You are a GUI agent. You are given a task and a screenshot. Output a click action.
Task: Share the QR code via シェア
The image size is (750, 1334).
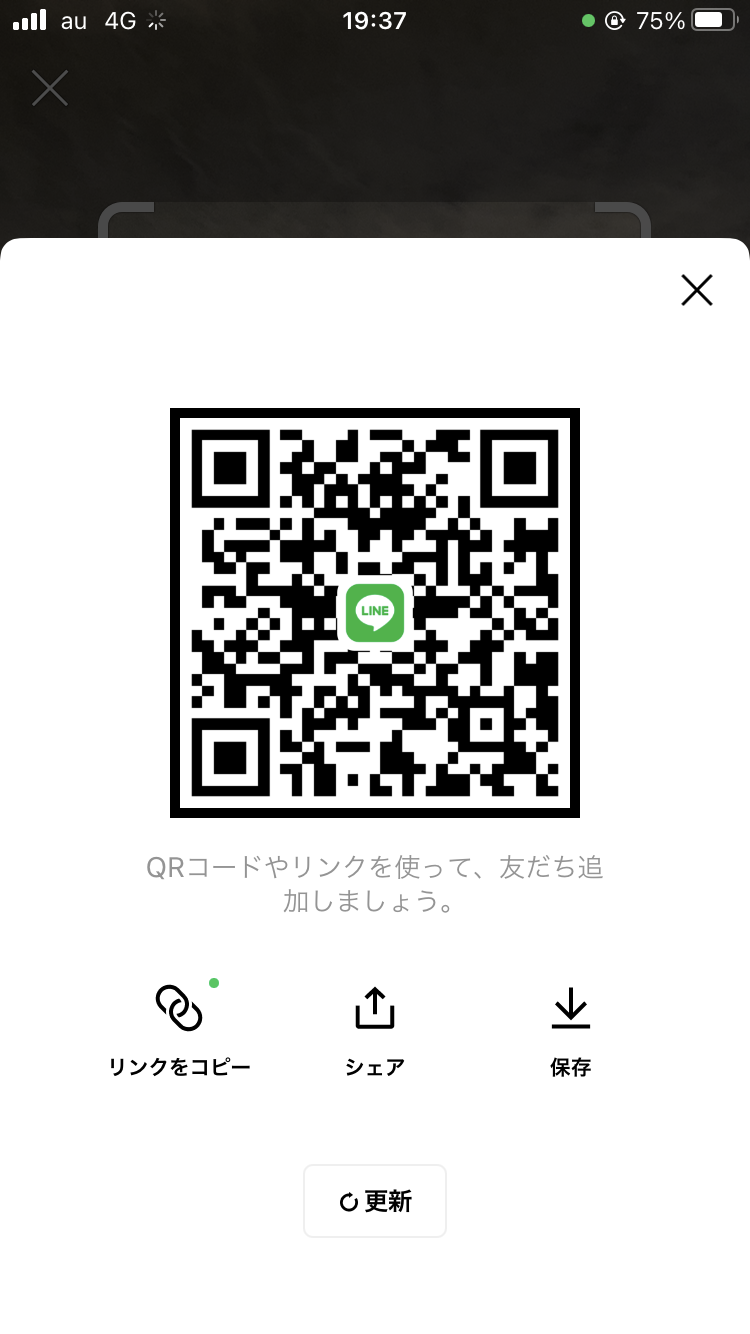point(375,1028)
